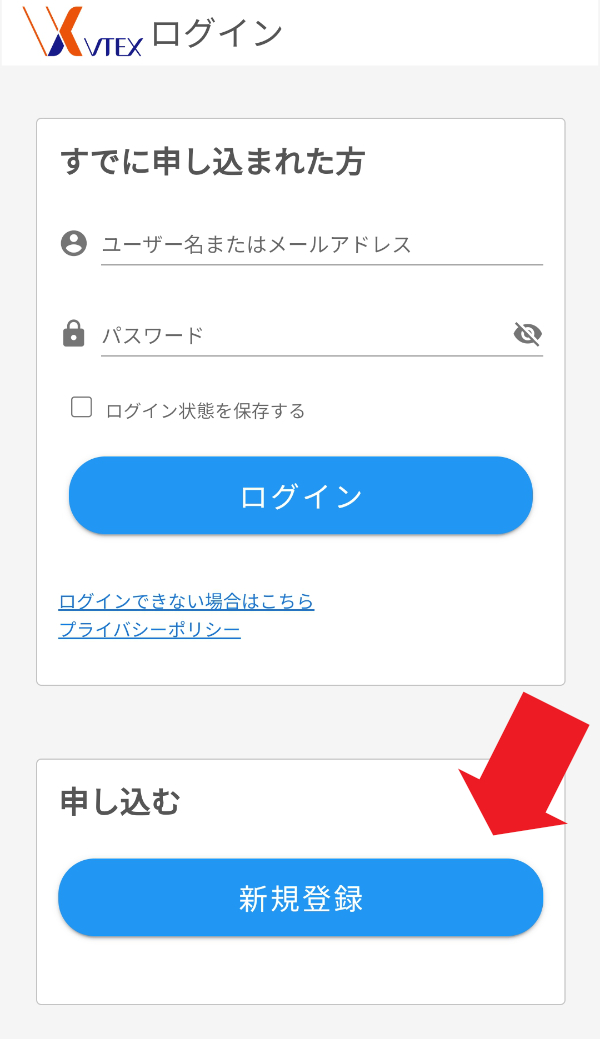Viewport: 600px width, 1039px height.
Task: Open the ログインできない場合はこちら link
Action: pos(186,602)
